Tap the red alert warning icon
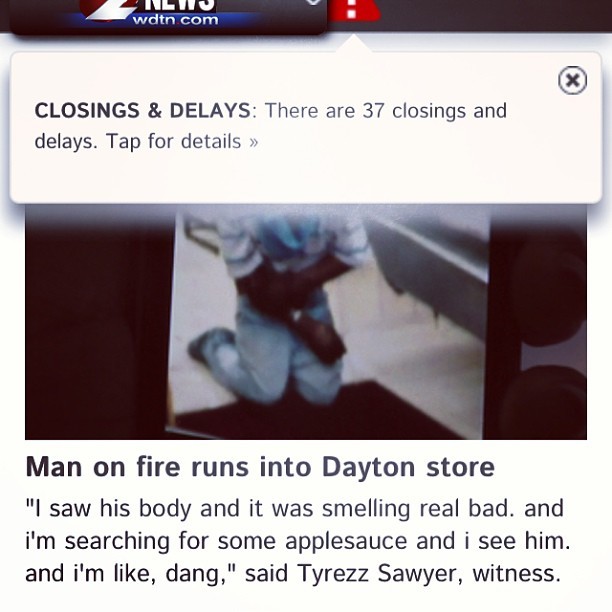The image size is (612, 612). 352,9
